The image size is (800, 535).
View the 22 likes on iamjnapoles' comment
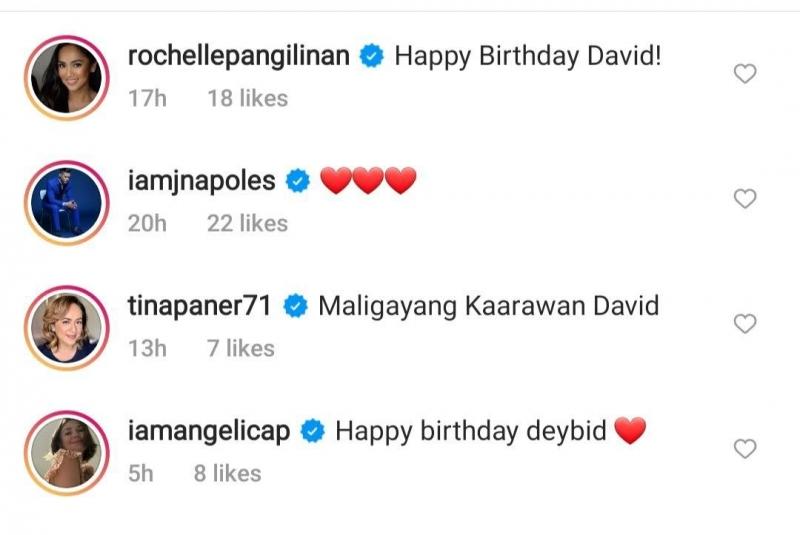247,223
